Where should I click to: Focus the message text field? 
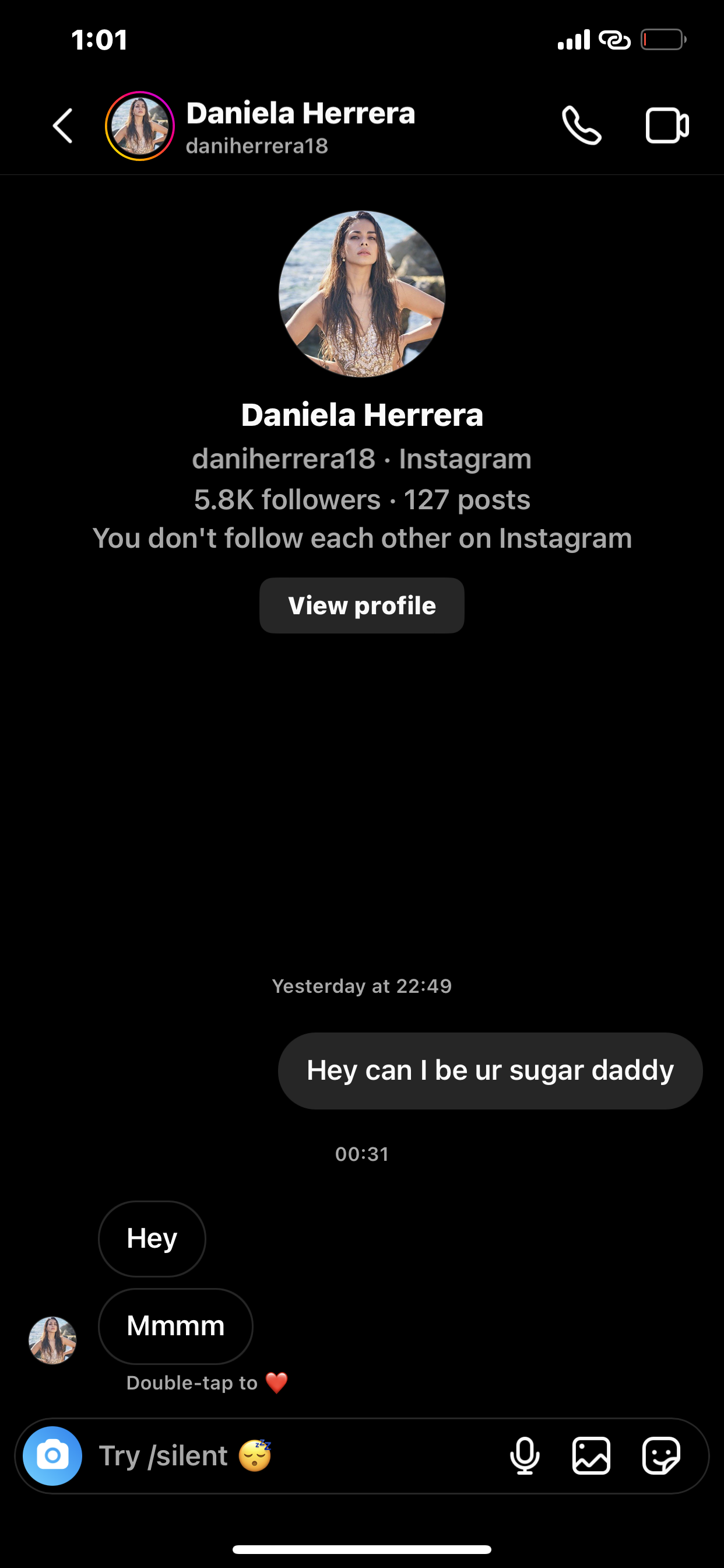tap(292, 1456)
